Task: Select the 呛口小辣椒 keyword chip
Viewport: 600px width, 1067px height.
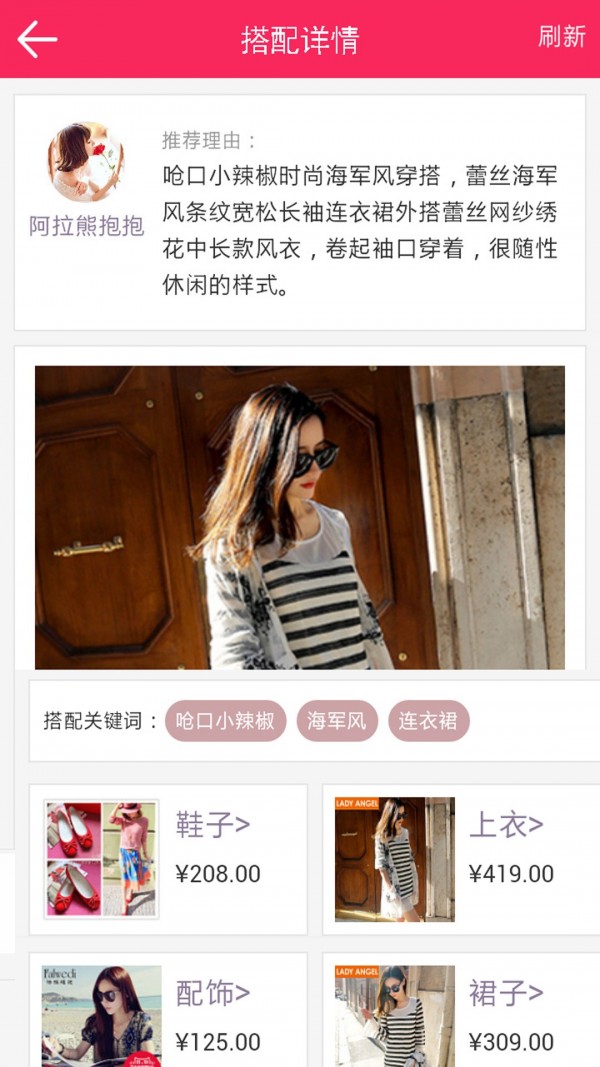Action: coord(225,721)
